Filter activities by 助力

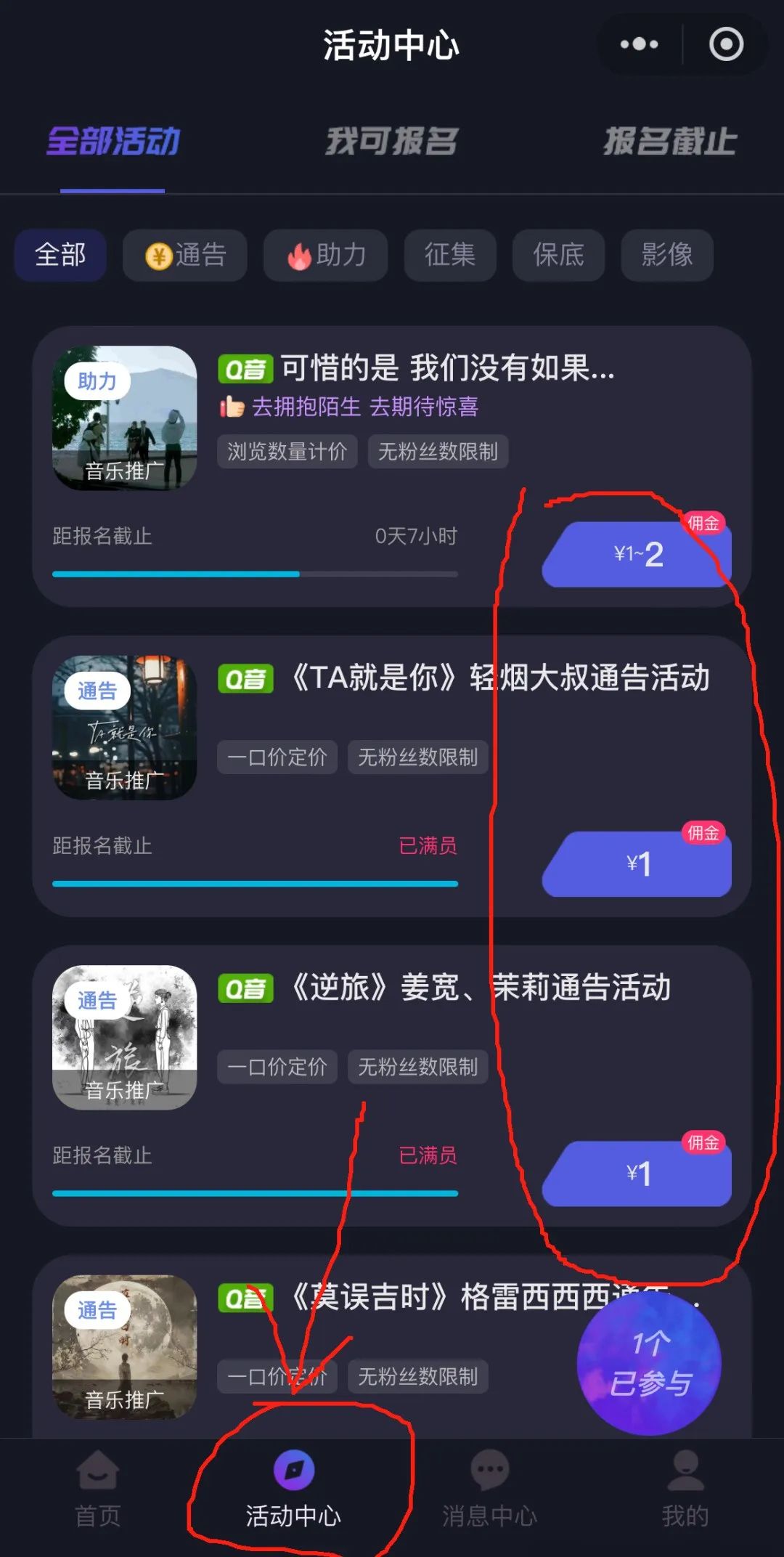[x=326, y=255]
